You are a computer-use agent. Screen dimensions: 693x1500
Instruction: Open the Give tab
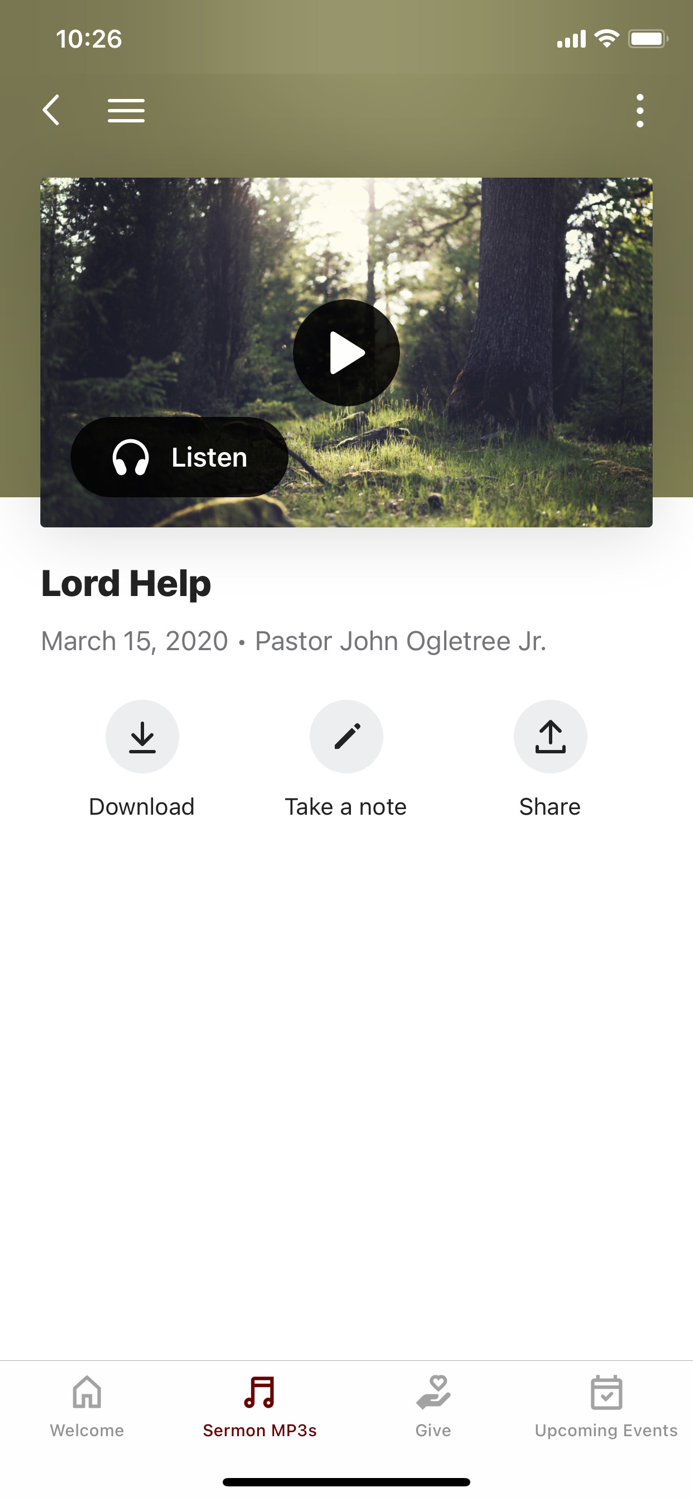433,1405
